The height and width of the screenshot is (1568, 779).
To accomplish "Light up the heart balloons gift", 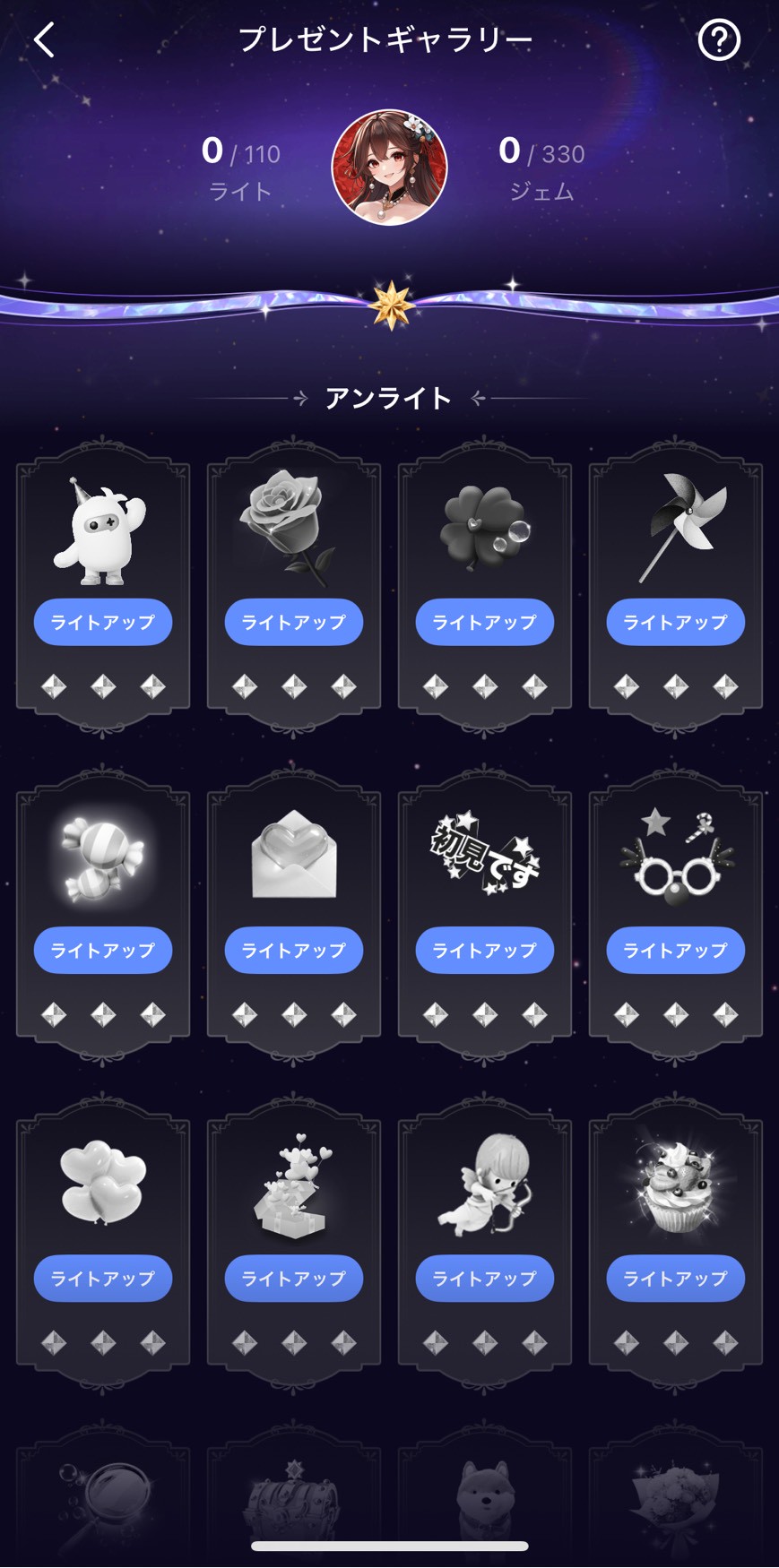I will (103, 1278).
